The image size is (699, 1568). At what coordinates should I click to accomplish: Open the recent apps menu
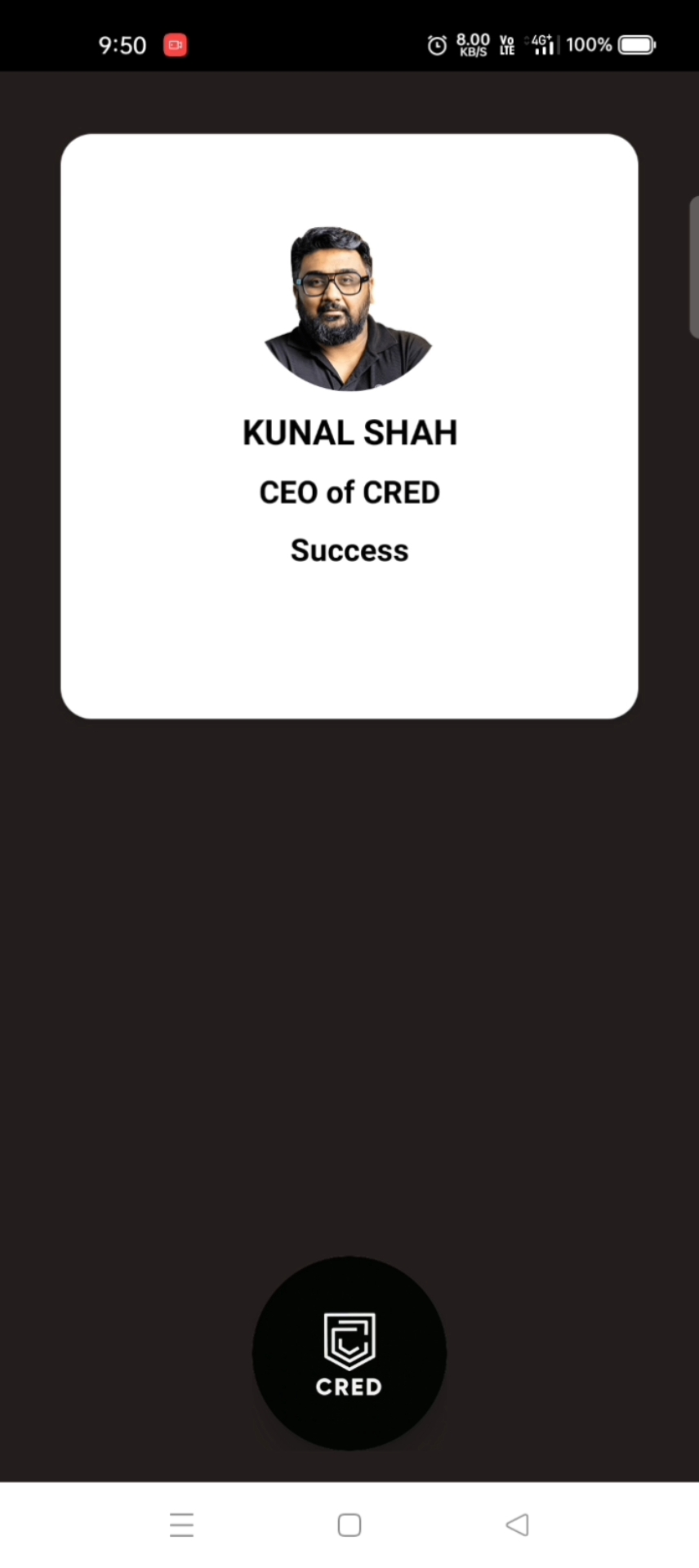[x=181, y=1525]
